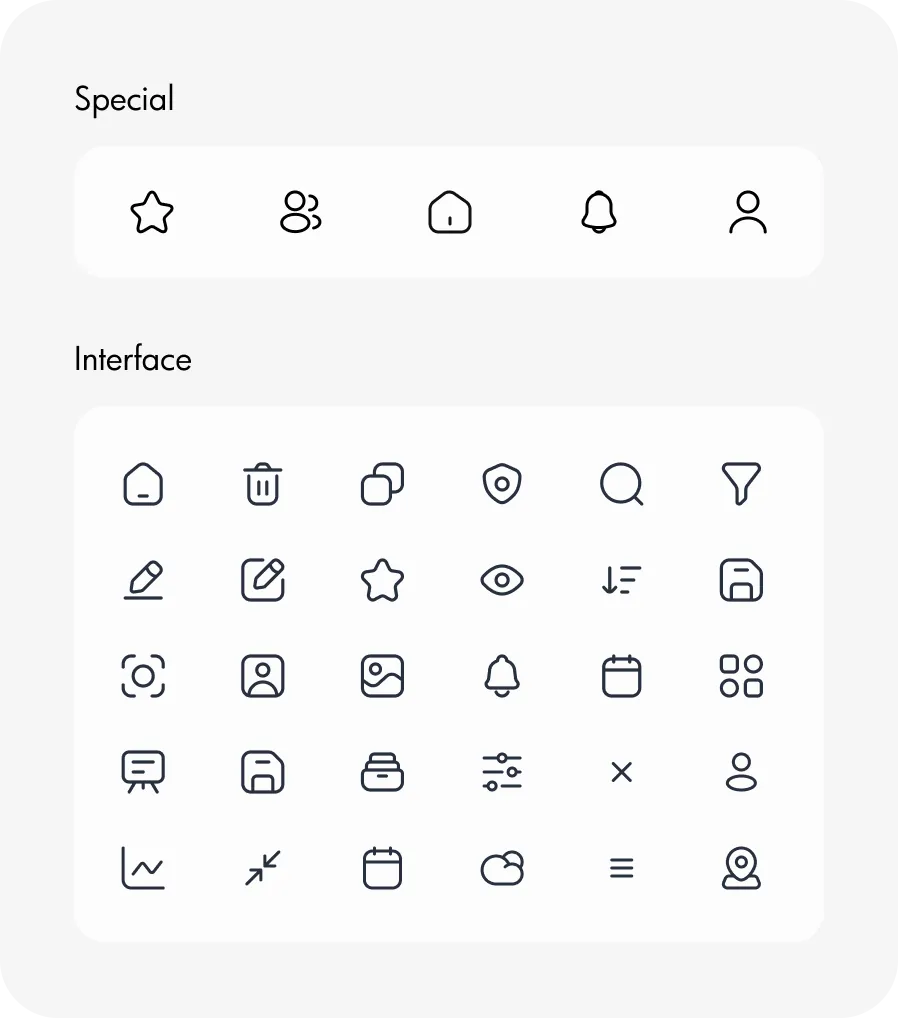Click the line chart analytics icon
Screen dimensions: 898x1018
point(142,868)
